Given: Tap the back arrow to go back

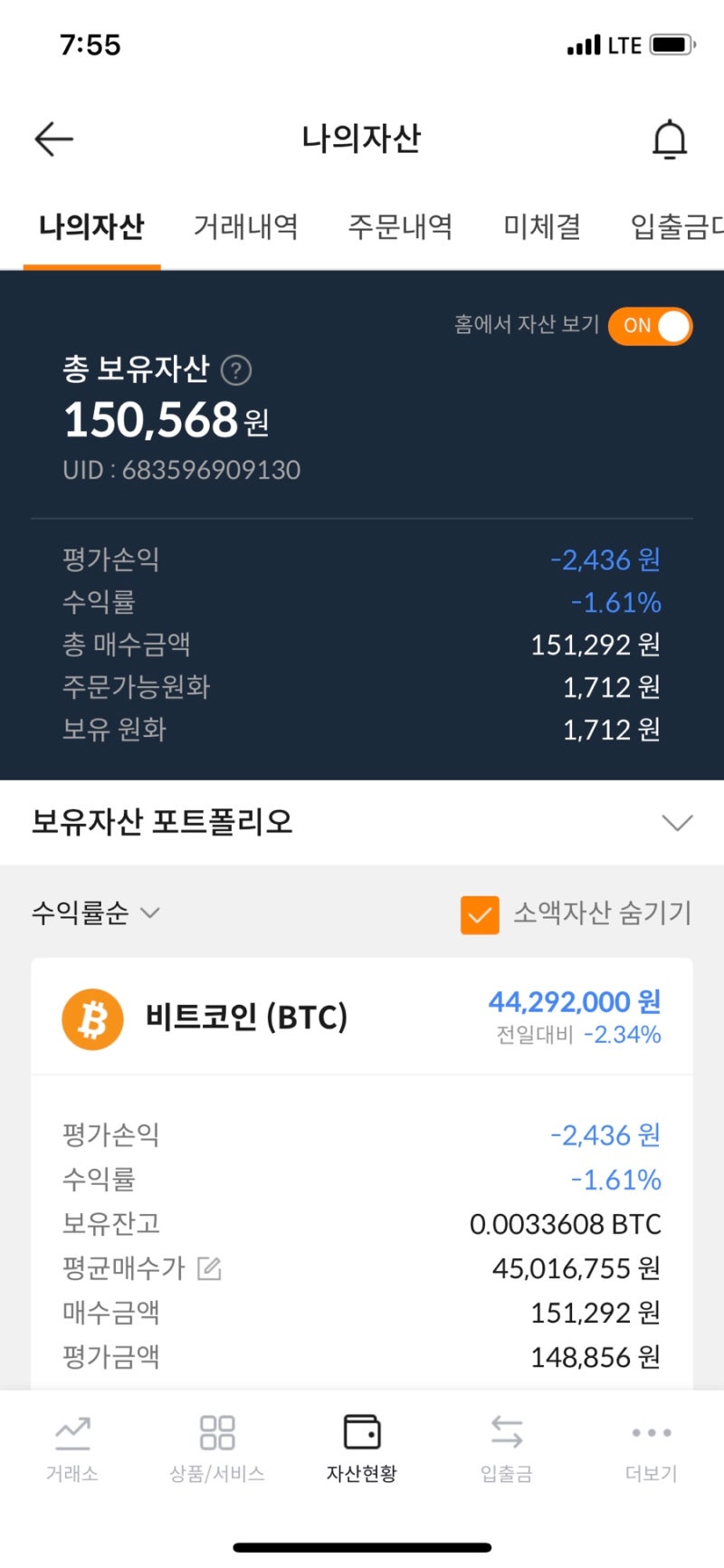Looking at the screenshot, I should click(52, 139).
